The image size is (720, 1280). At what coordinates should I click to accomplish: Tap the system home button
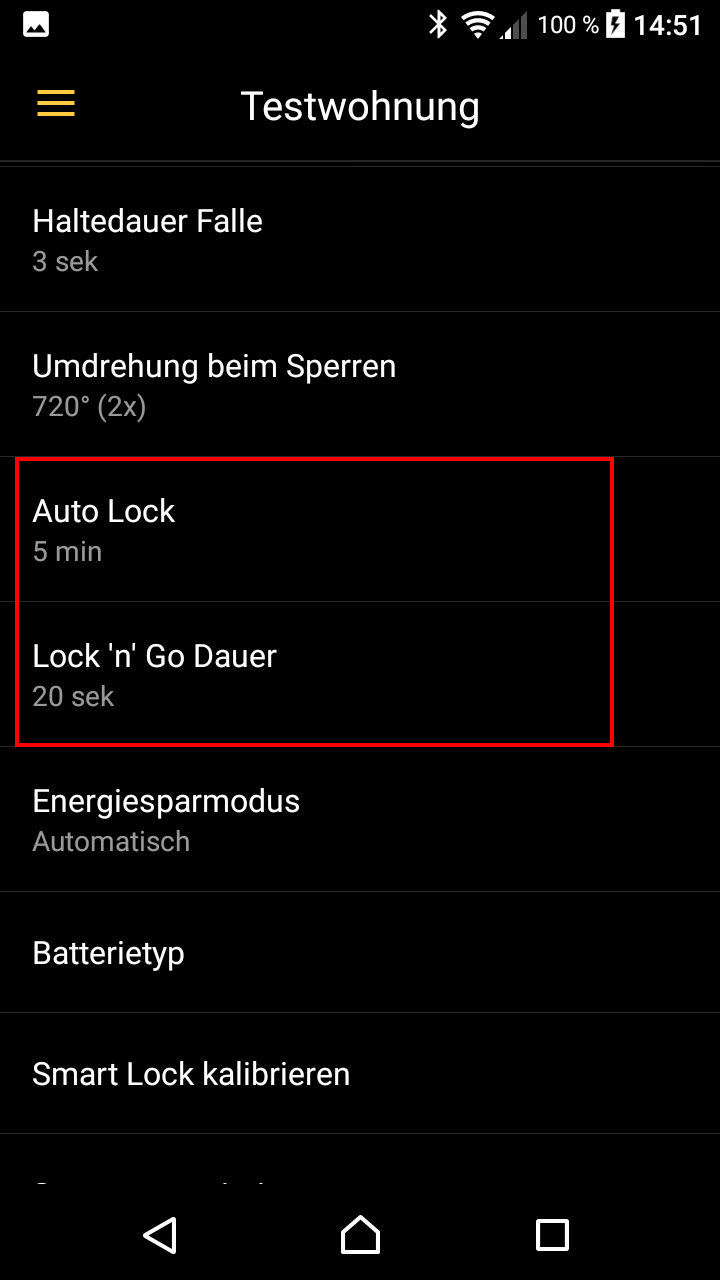pyautogui.click(x=360, y=1235)
